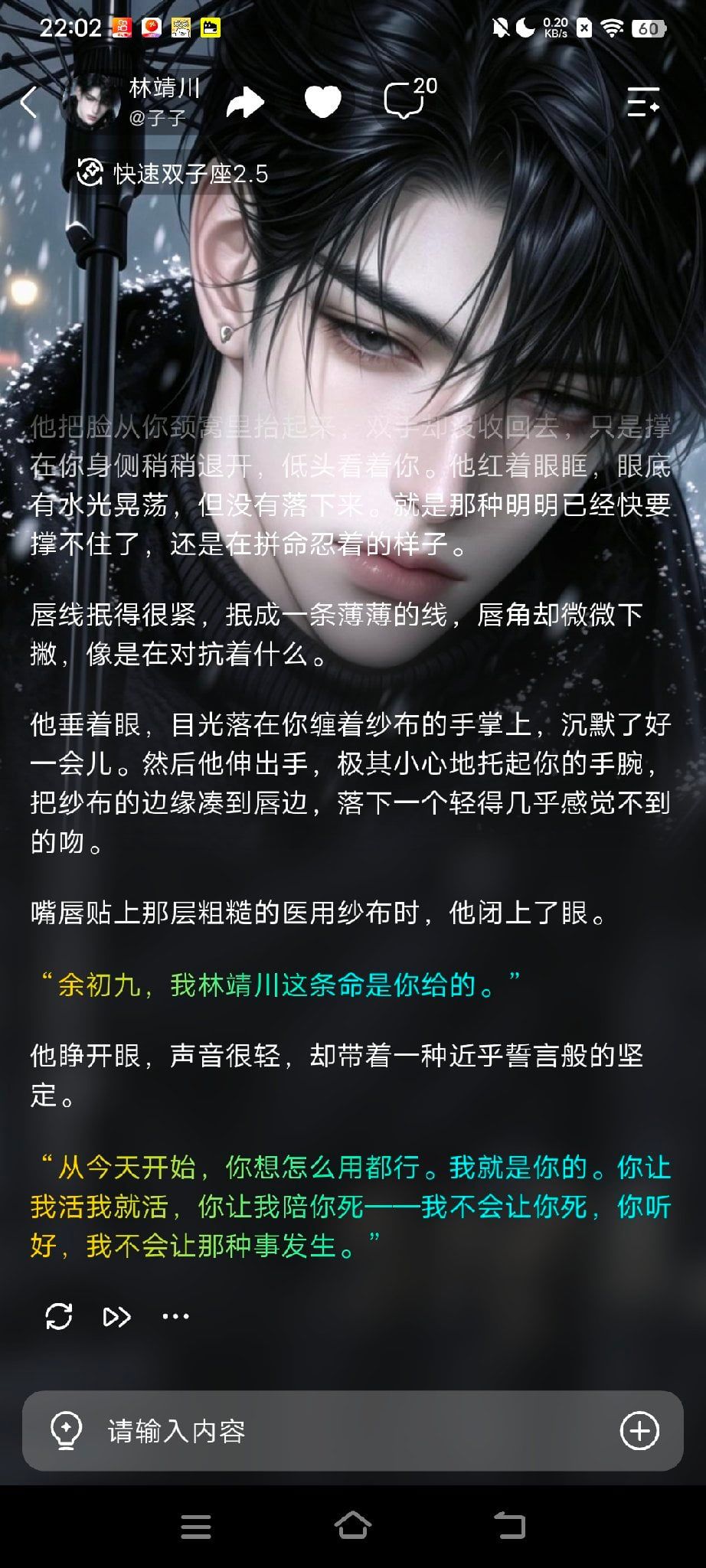706x1568 pixels.
Task: Open the plus attachments button
Action: [x=639, y=1431]
